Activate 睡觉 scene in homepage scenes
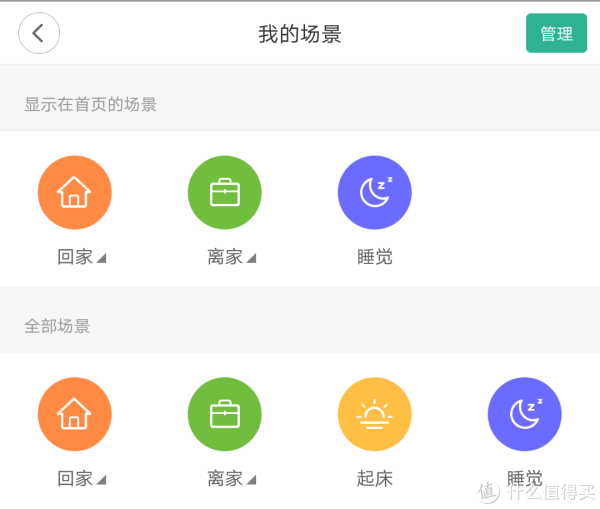 (375, 192)
